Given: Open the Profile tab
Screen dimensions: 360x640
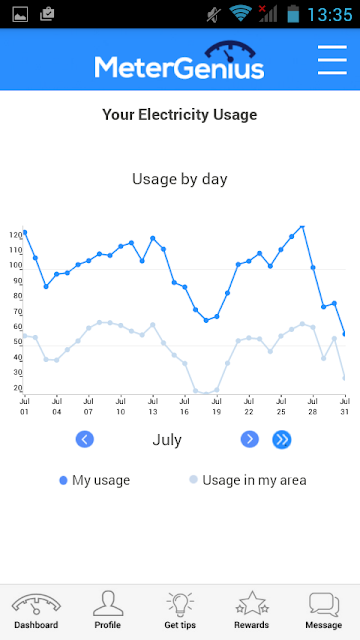Looking at the screenshot, I should 108,610.
